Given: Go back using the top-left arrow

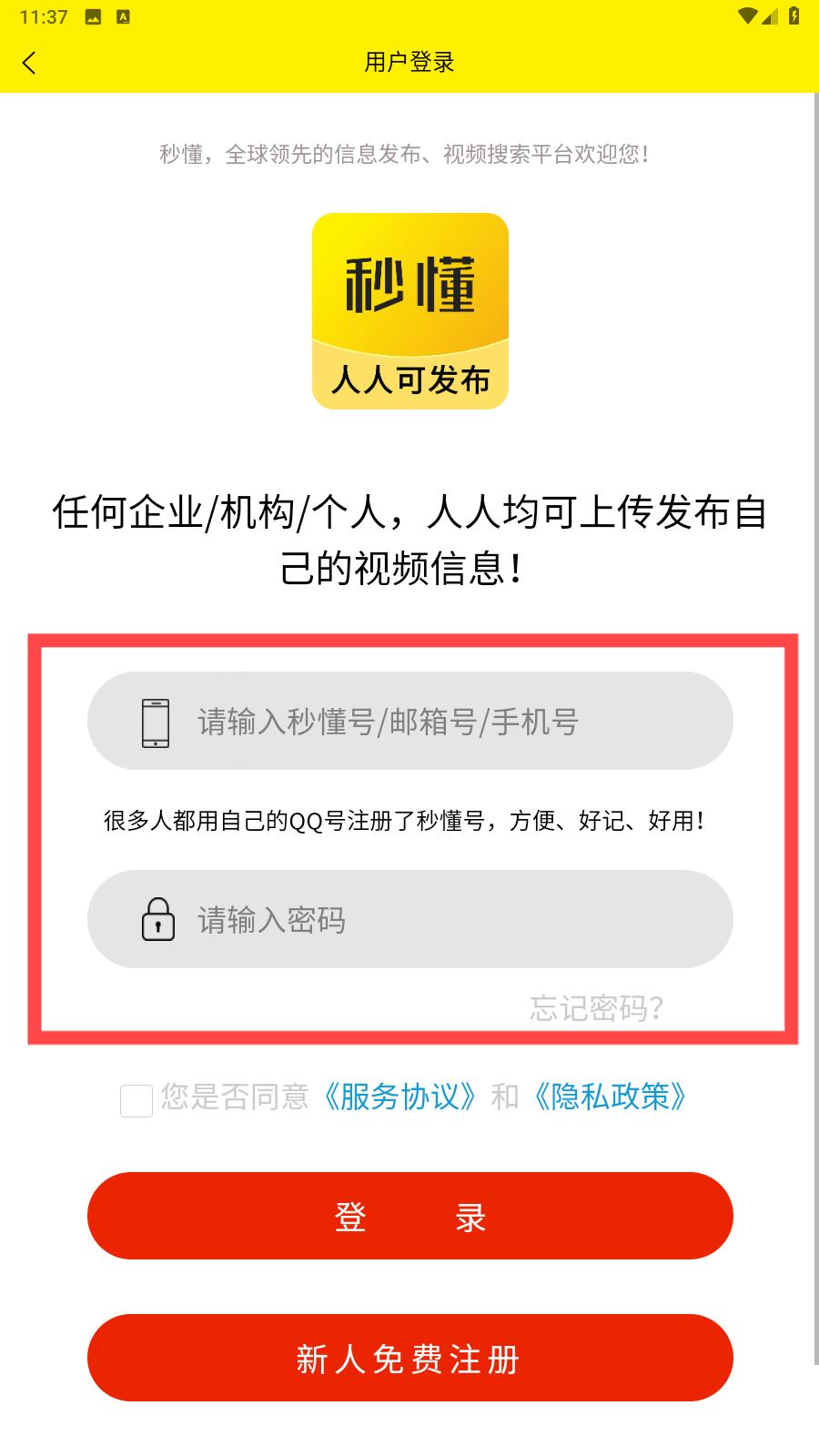Looking at the screenshot, I should point(29,62).
